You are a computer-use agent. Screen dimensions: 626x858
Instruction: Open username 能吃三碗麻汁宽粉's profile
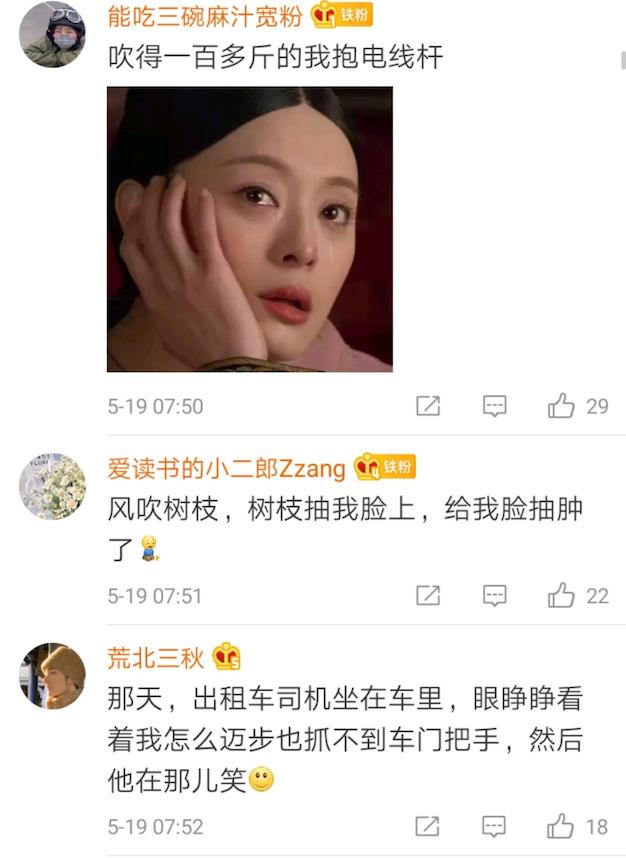pyautogui.click(x=207, y=14)
